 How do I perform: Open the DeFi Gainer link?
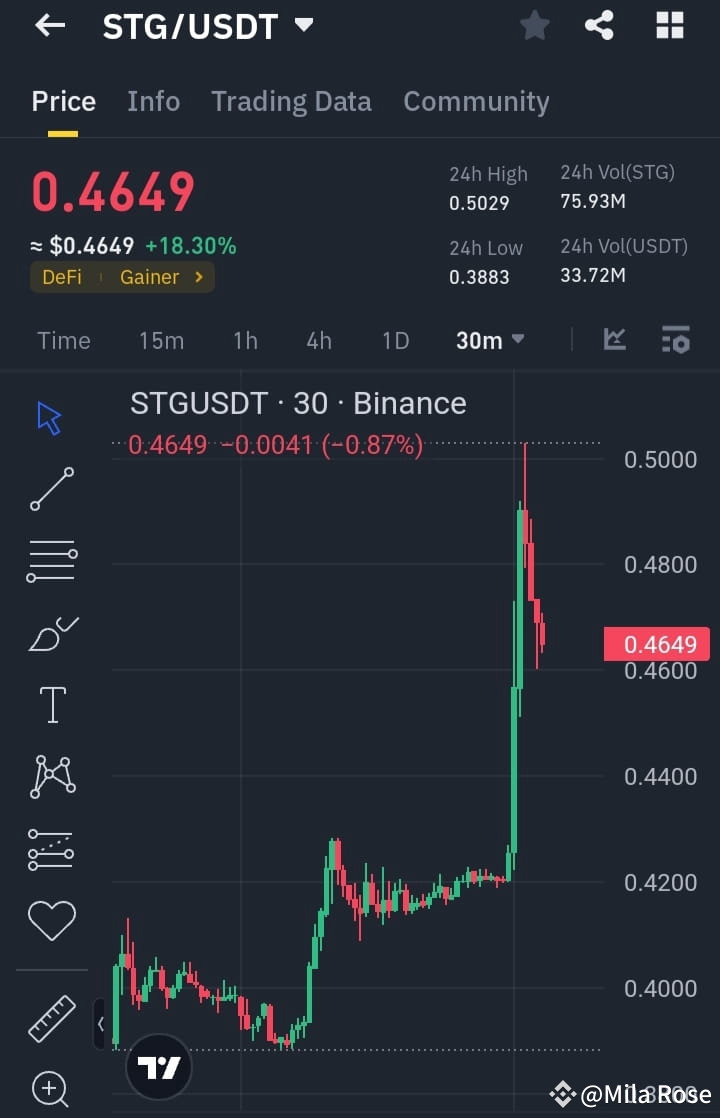pyautogui.click(x=122, y=277)
